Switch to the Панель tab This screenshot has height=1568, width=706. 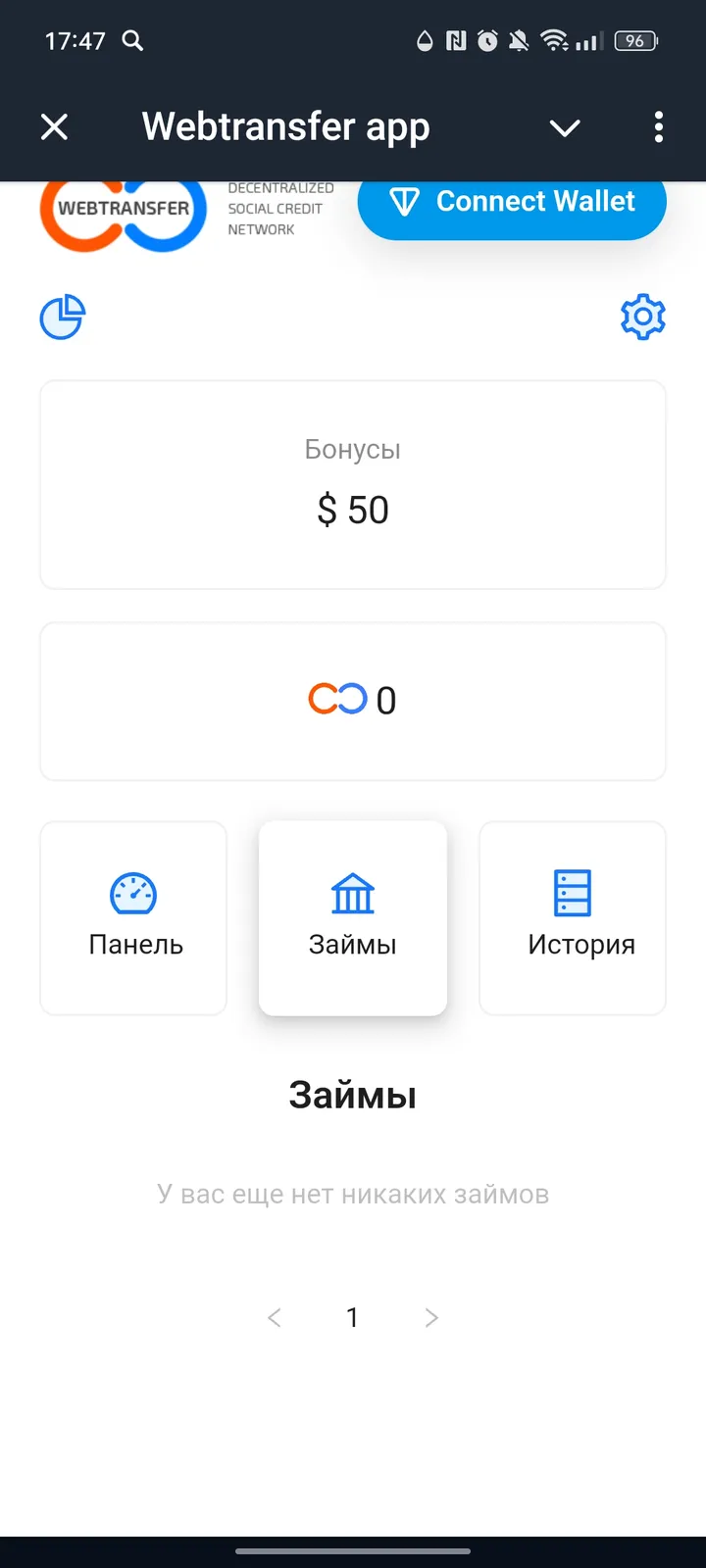click(x=134, y=918)
